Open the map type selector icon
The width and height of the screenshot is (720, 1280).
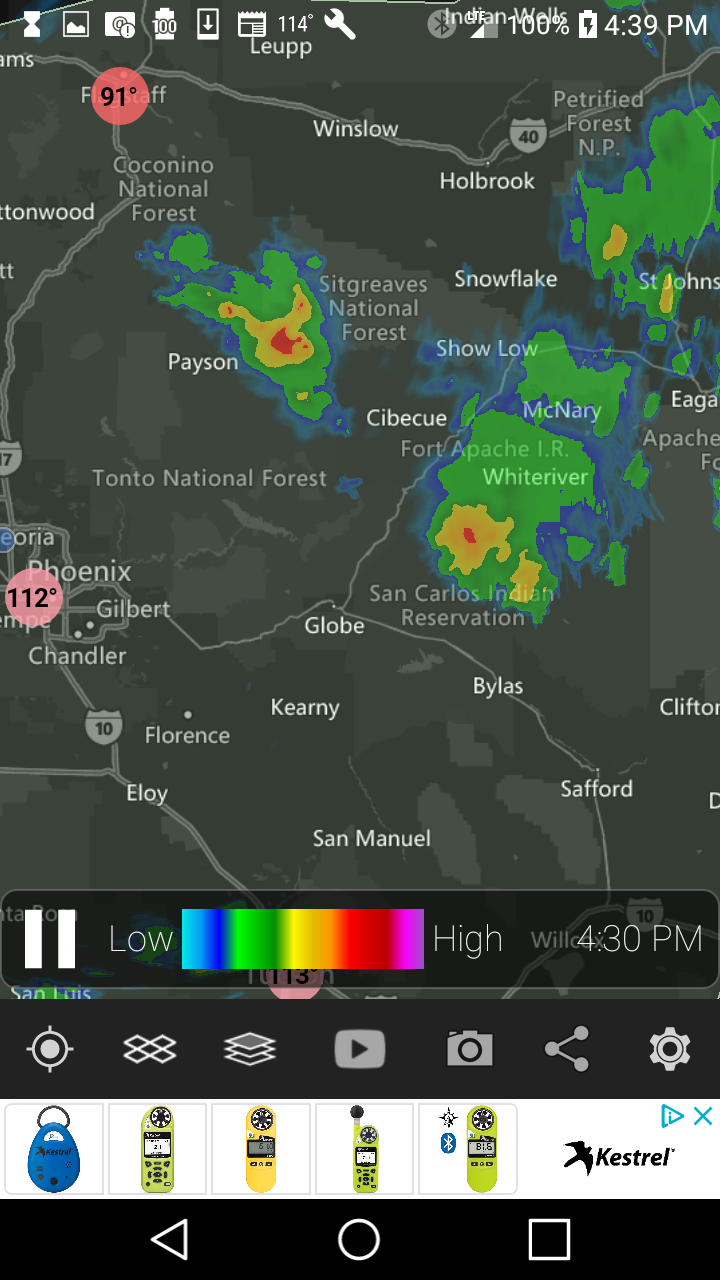click(149, 1050)
